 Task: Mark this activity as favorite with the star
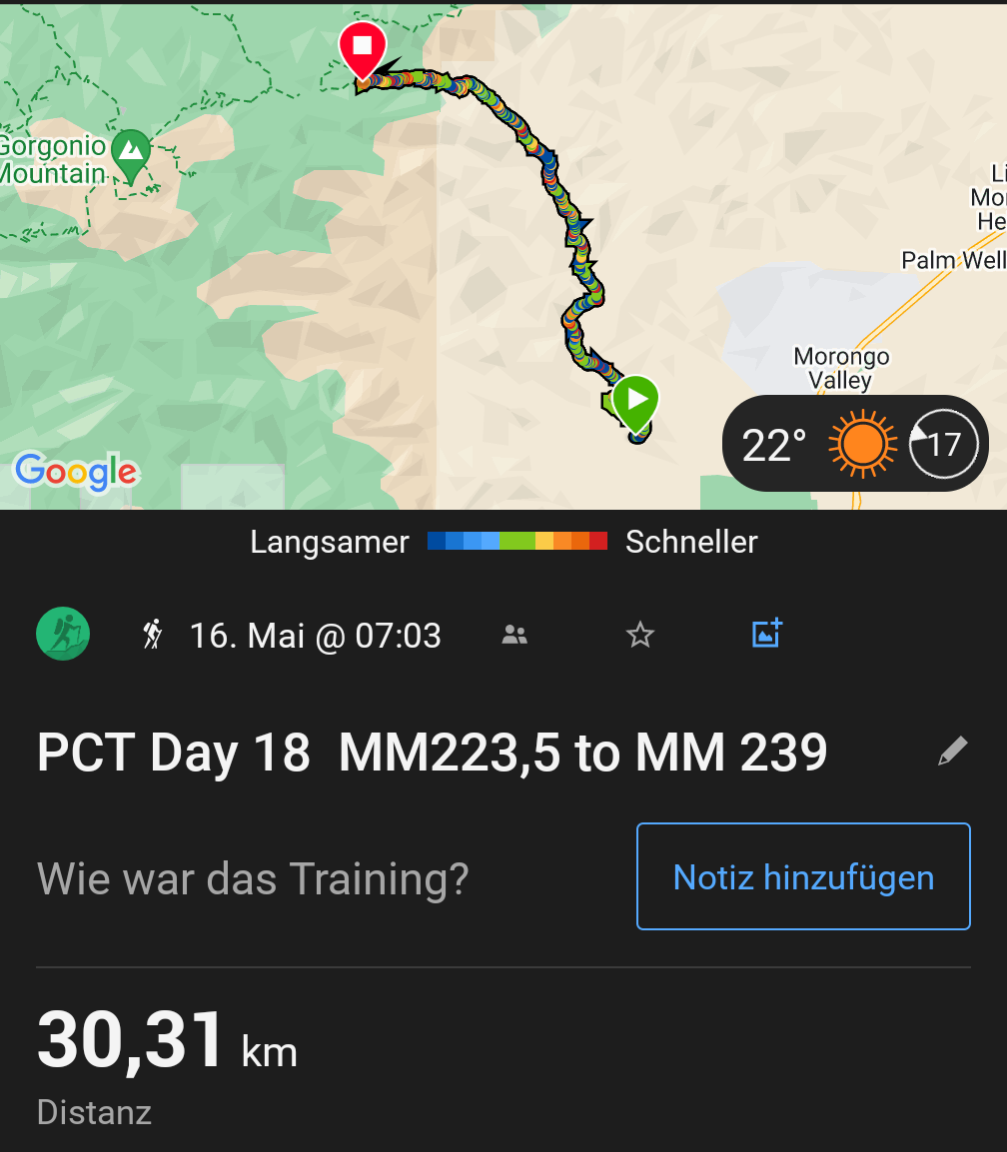(640, 635)
